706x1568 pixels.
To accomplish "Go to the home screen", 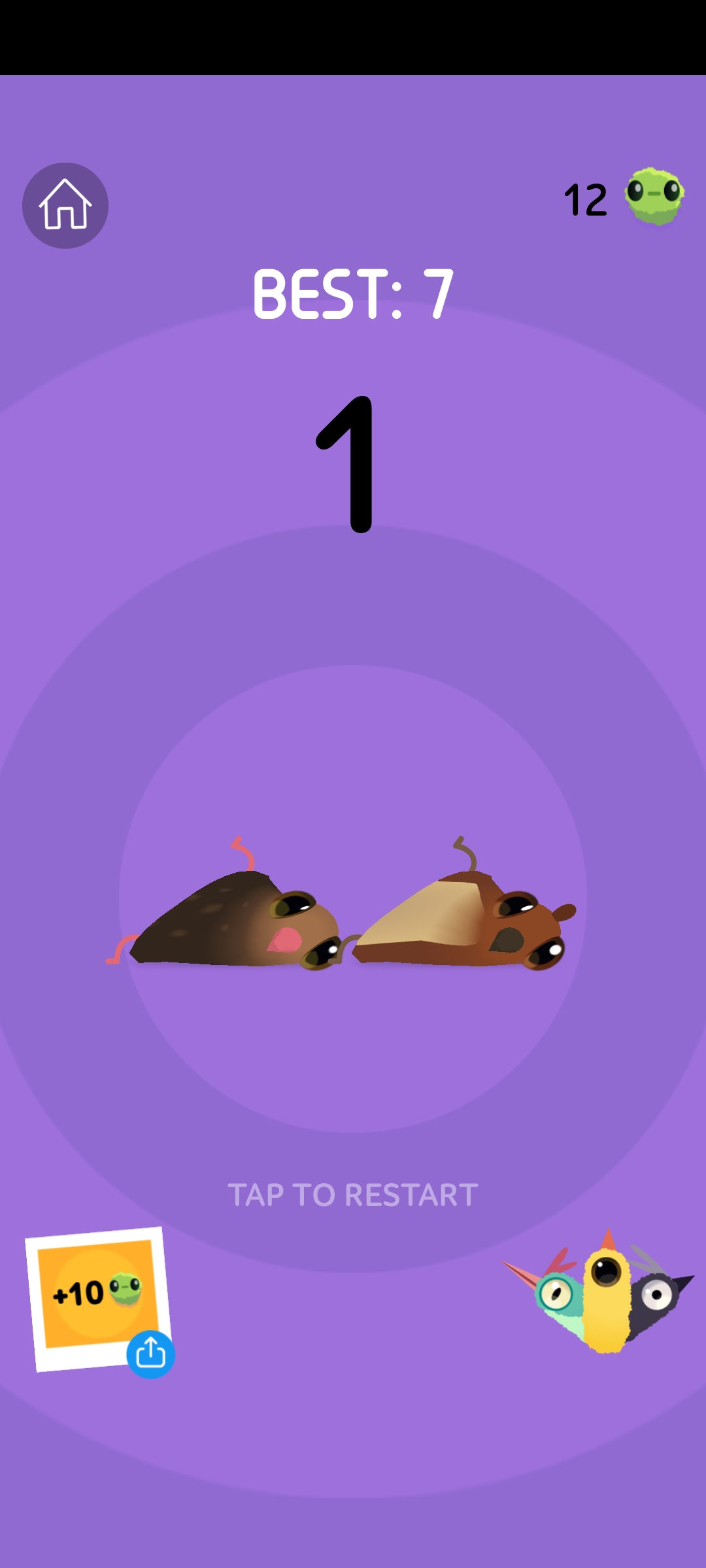I will click(65, 205).
